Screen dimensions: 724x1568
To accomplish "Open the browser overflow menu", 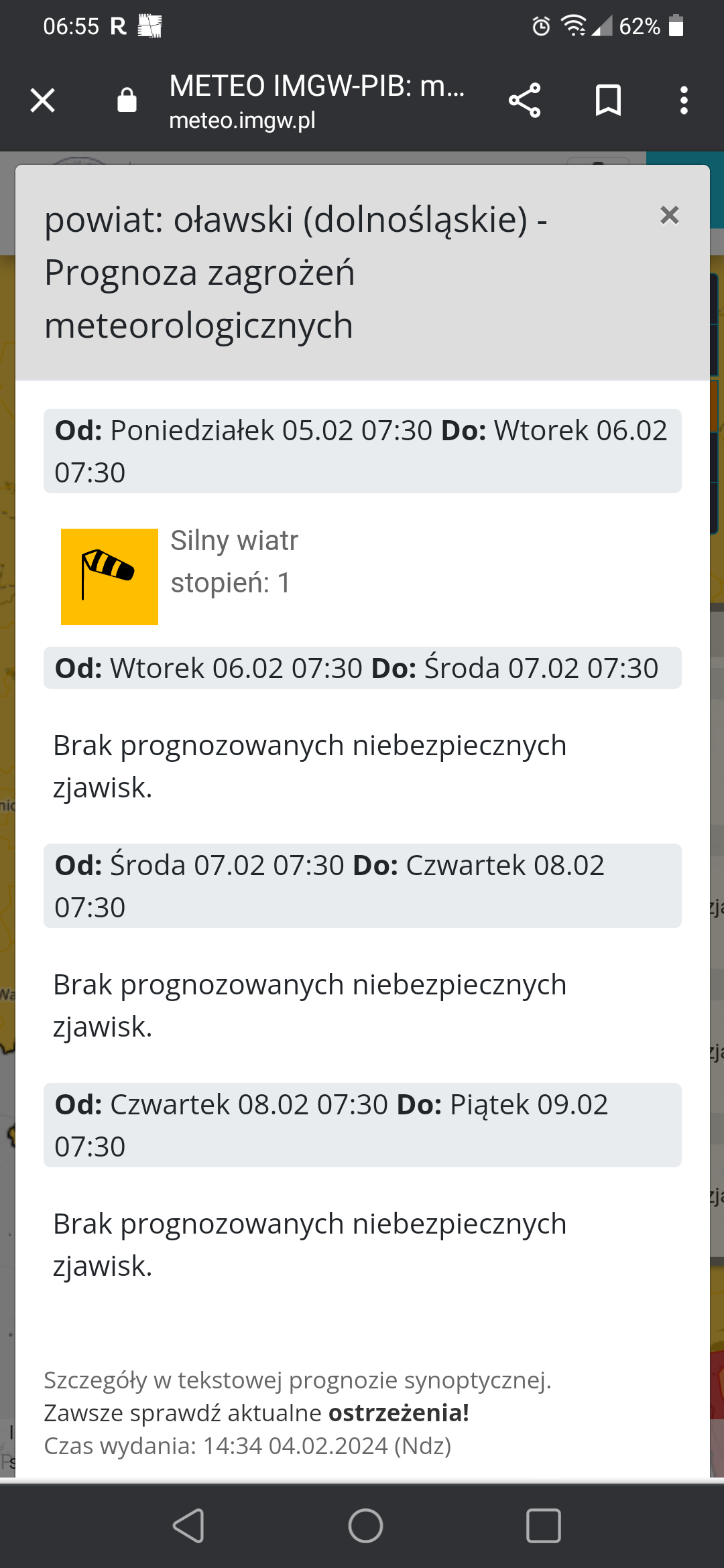I will tap(684, 101).
